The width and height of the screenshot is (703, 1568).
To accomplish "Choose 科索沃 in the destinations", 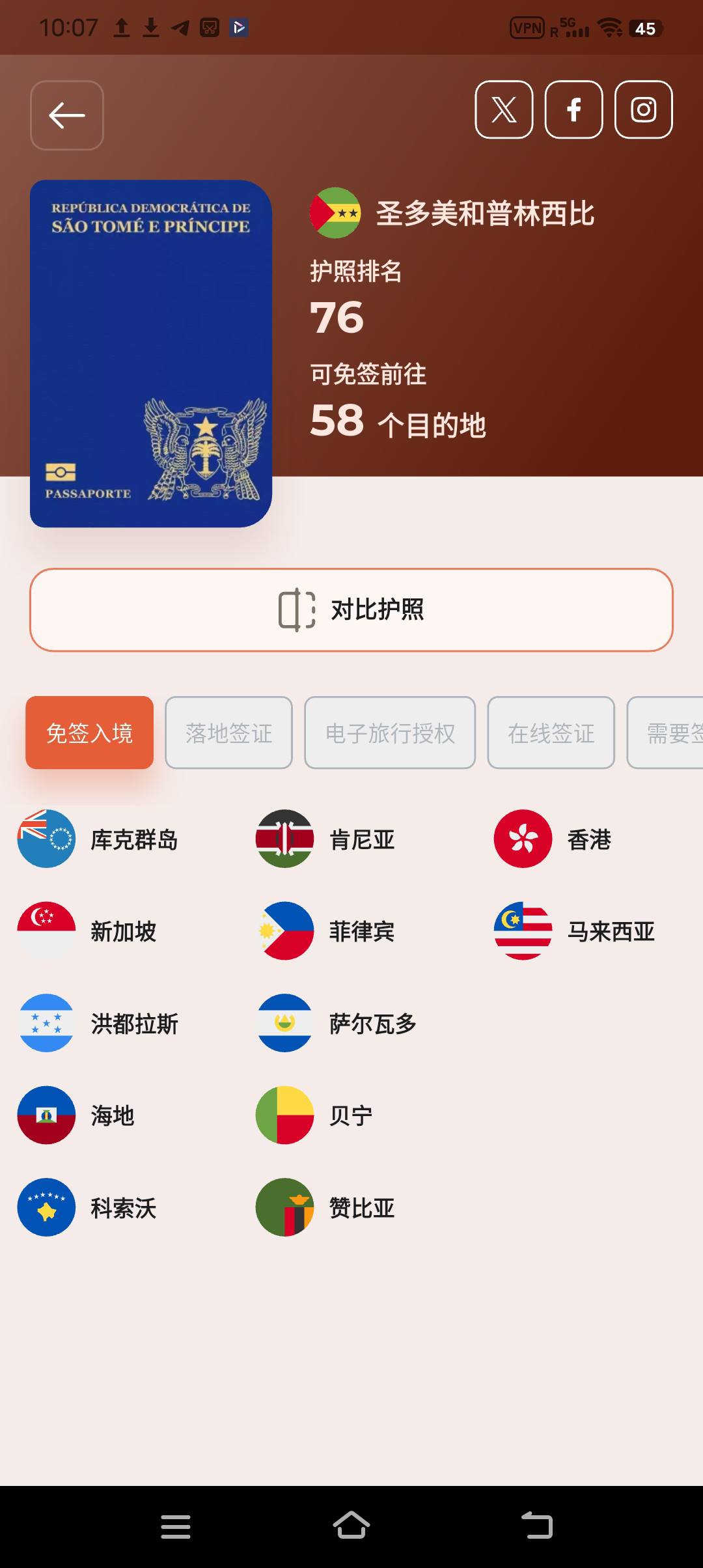I will (88, 1207).
